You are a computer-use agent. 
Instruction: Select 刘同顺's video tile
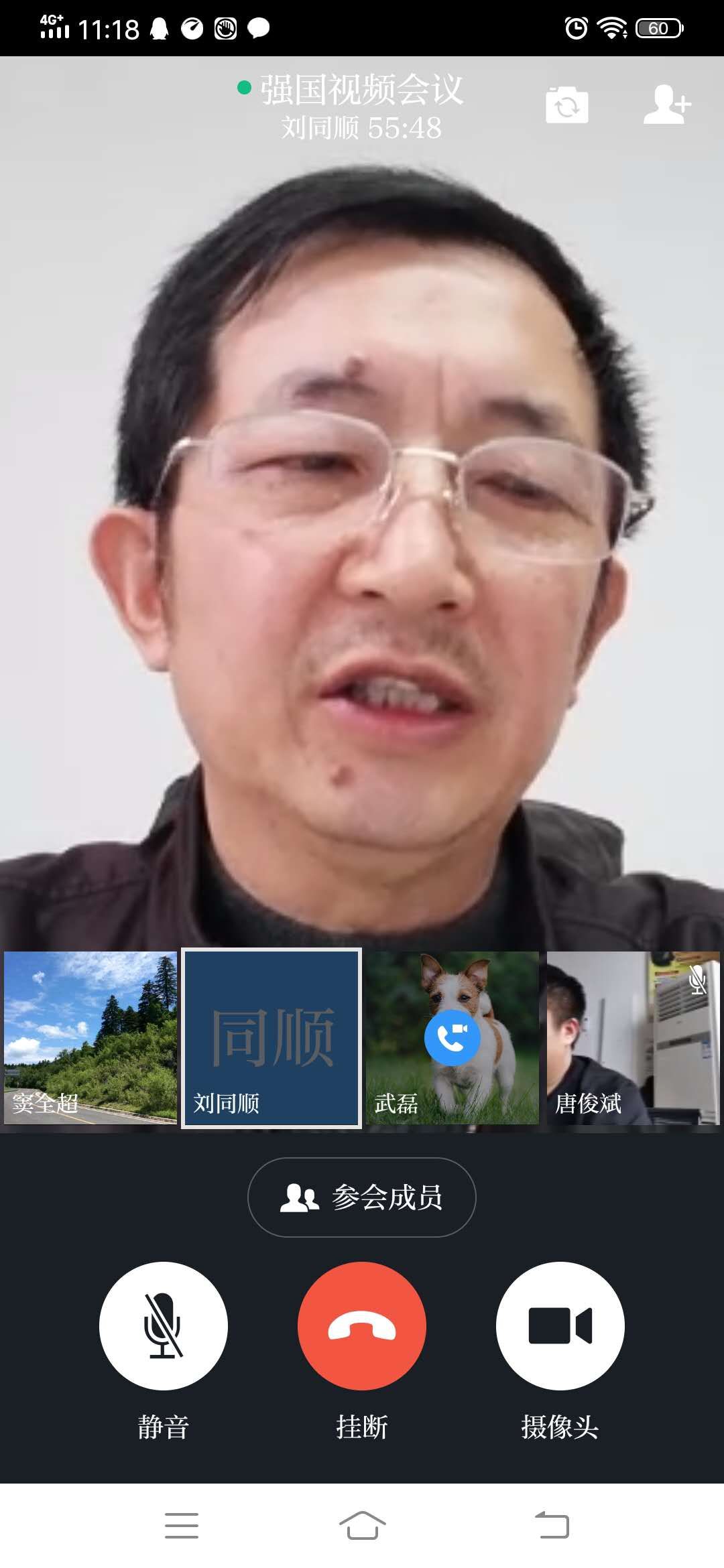(271, 1037)
